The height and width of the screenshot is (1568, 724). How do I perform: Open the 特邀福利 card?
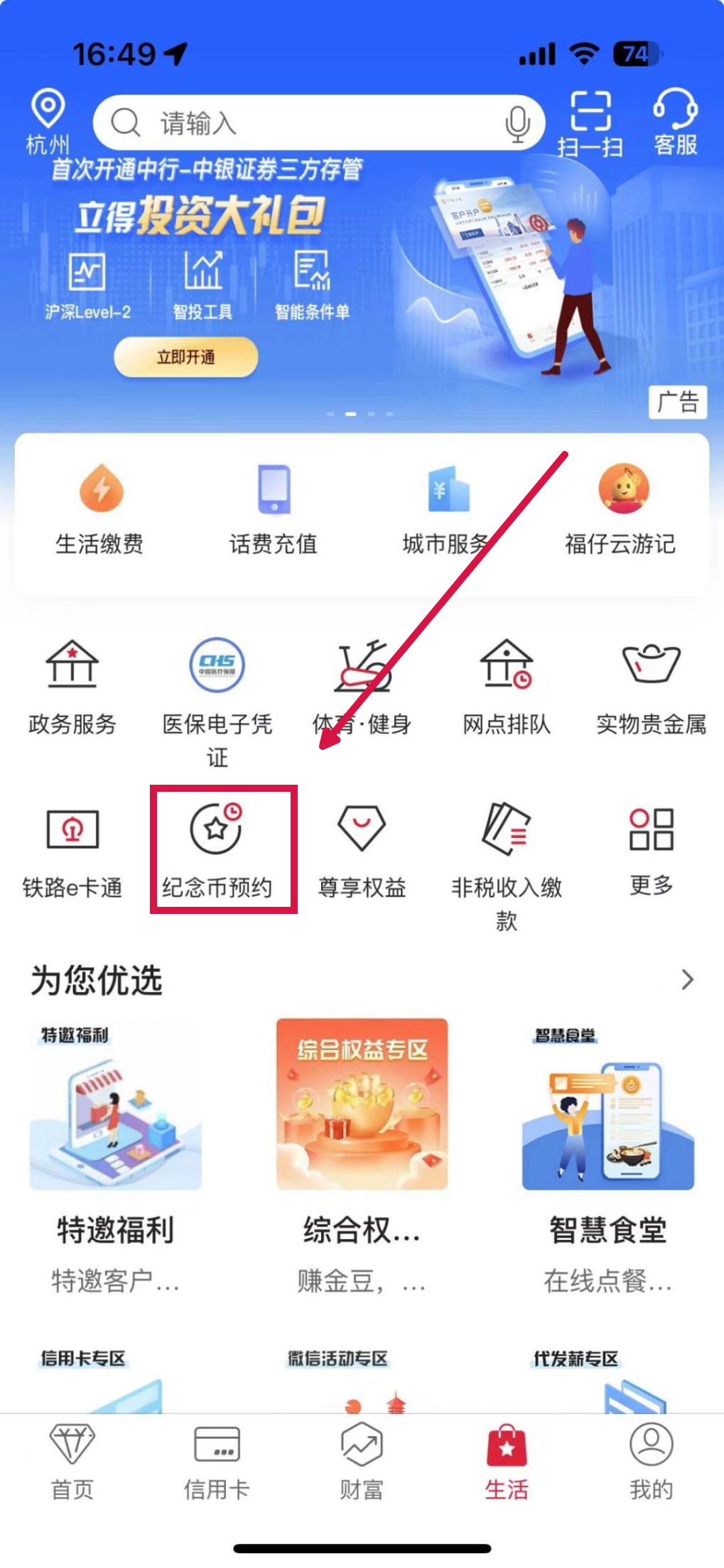pos(116,1150)
